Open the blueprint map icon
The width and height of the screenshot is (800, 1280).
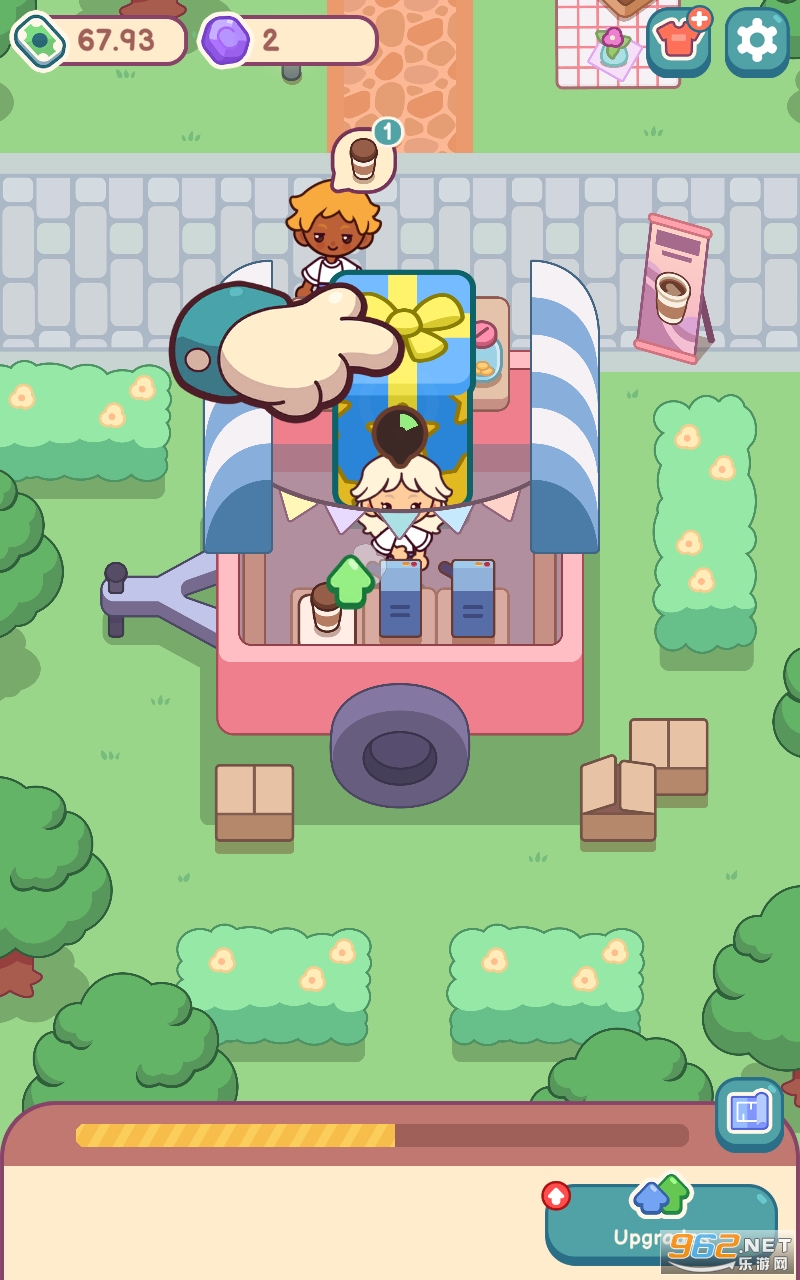pos(749,1111)
